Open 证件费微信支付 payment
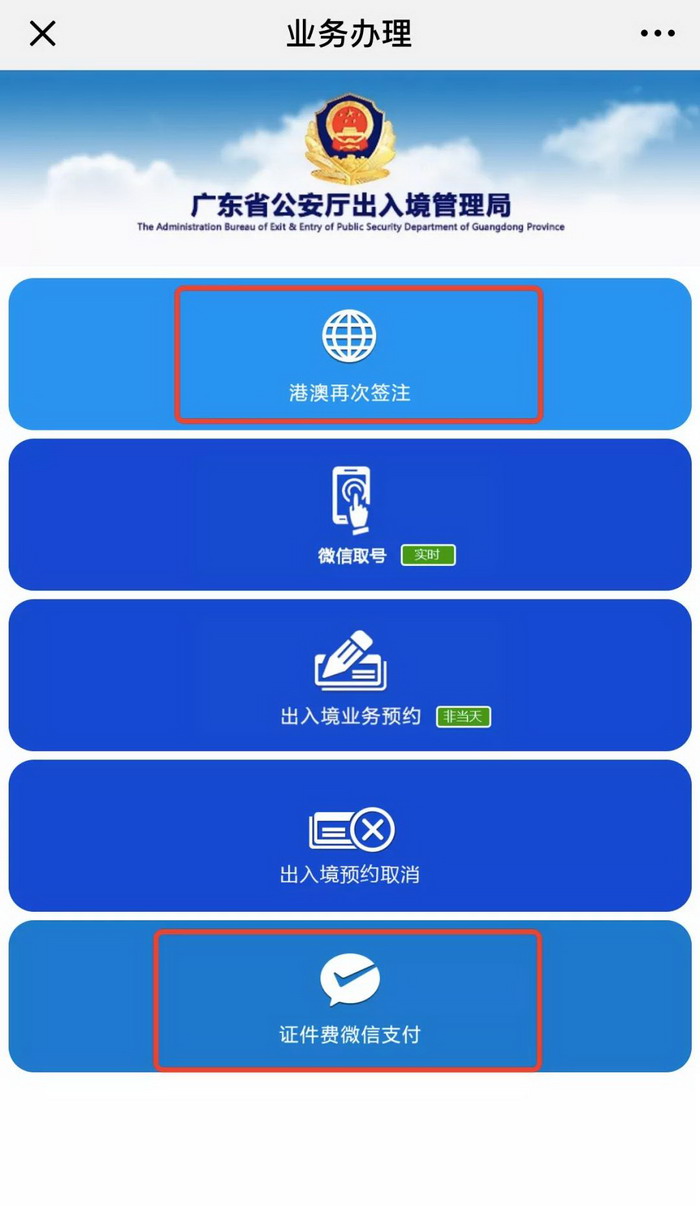Screen dimensions: 700x1206 pyautogui.click(x=350, y=998)
